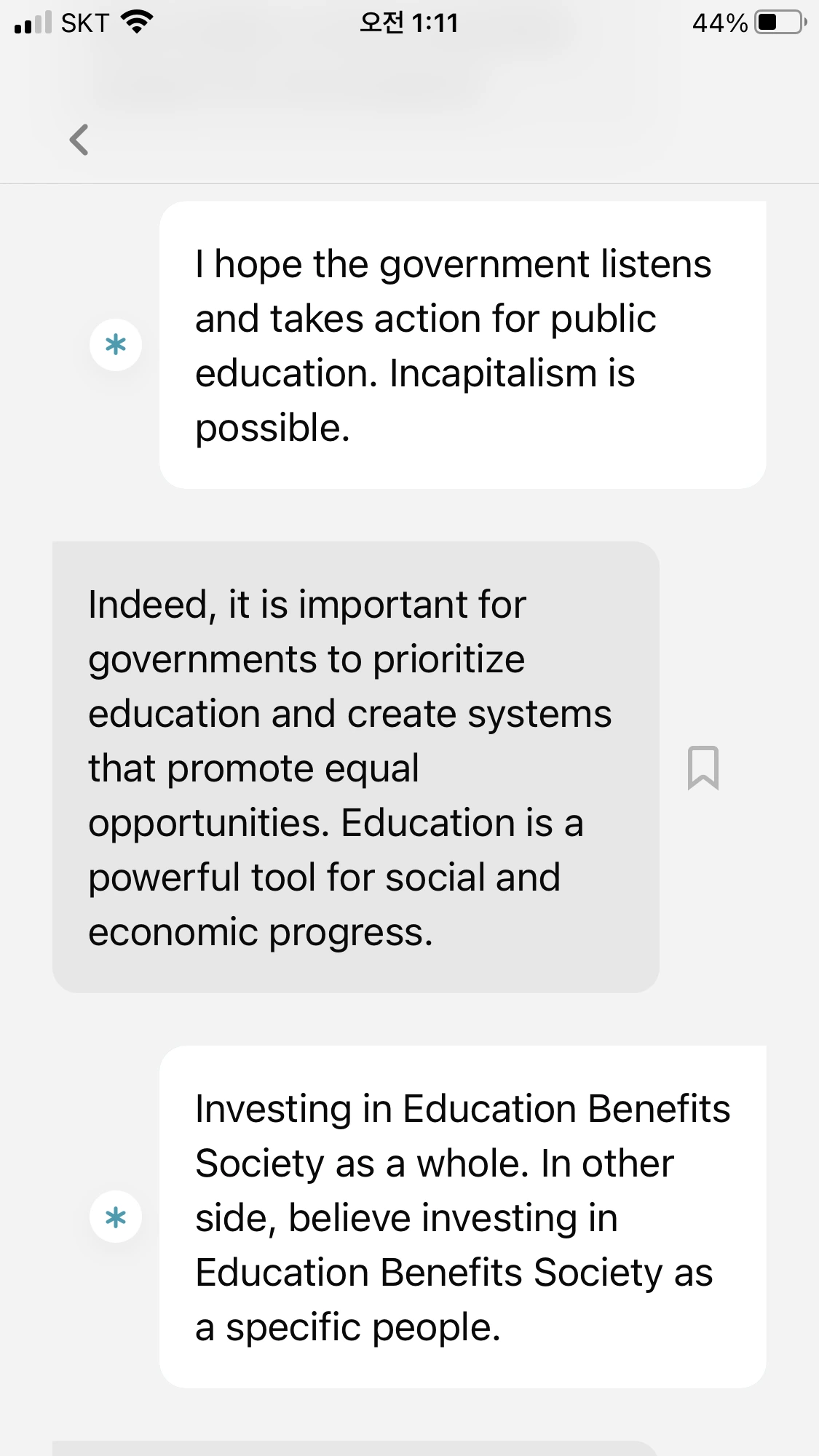Go back with the top-left arrow
819x1456 pixels.
pos(79,140)
